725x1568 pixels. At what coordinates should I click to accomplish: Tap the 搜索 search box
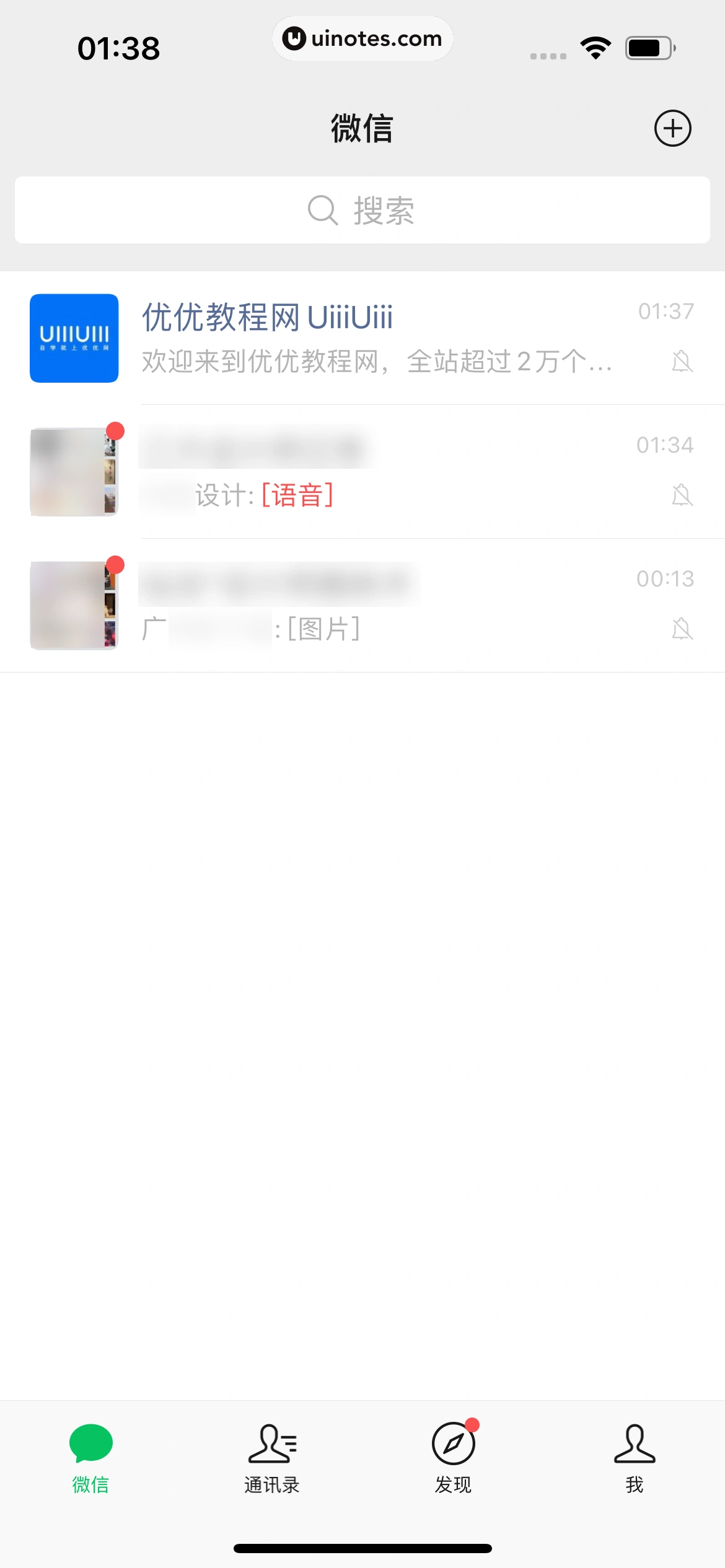[x=362, y=211]
